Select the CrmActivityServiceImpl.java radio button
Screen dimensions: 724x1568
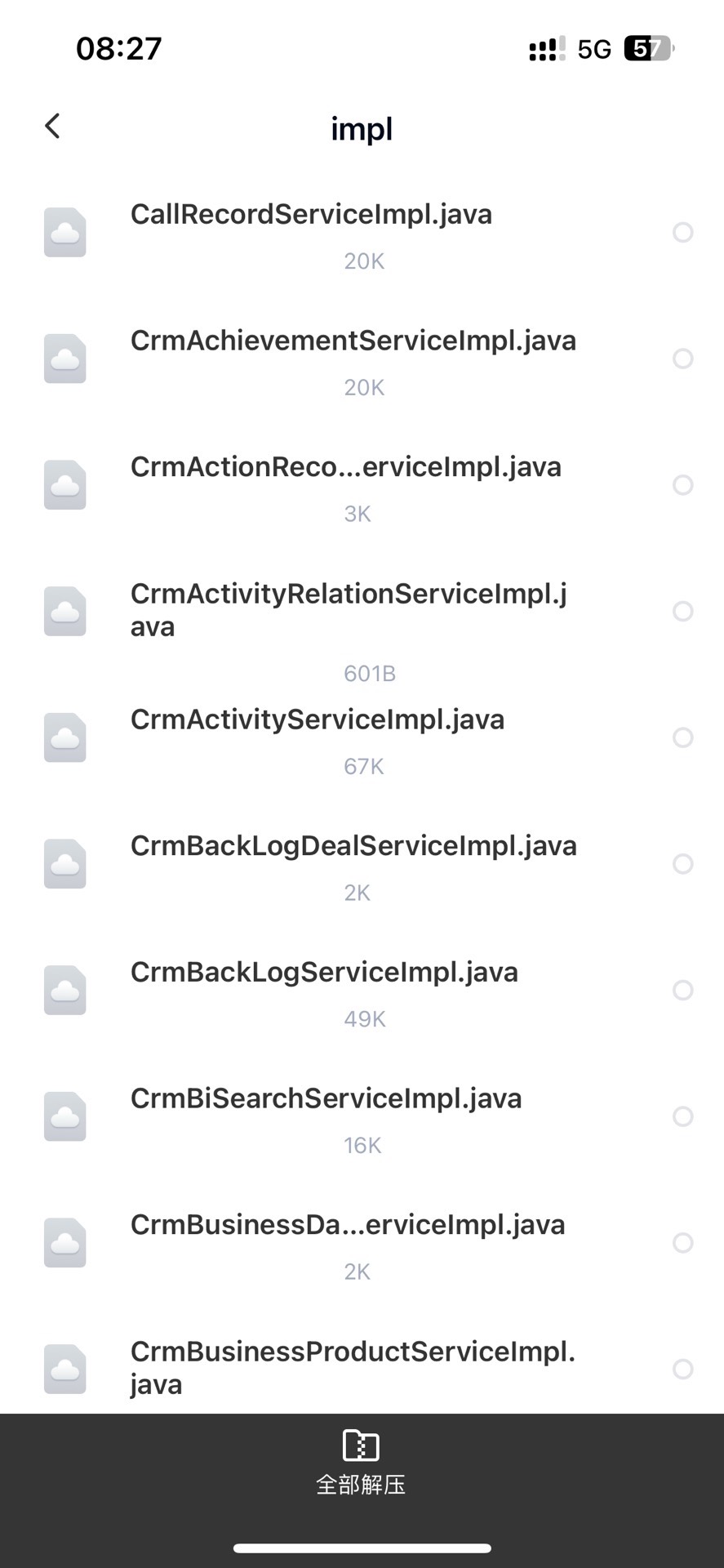682,737
